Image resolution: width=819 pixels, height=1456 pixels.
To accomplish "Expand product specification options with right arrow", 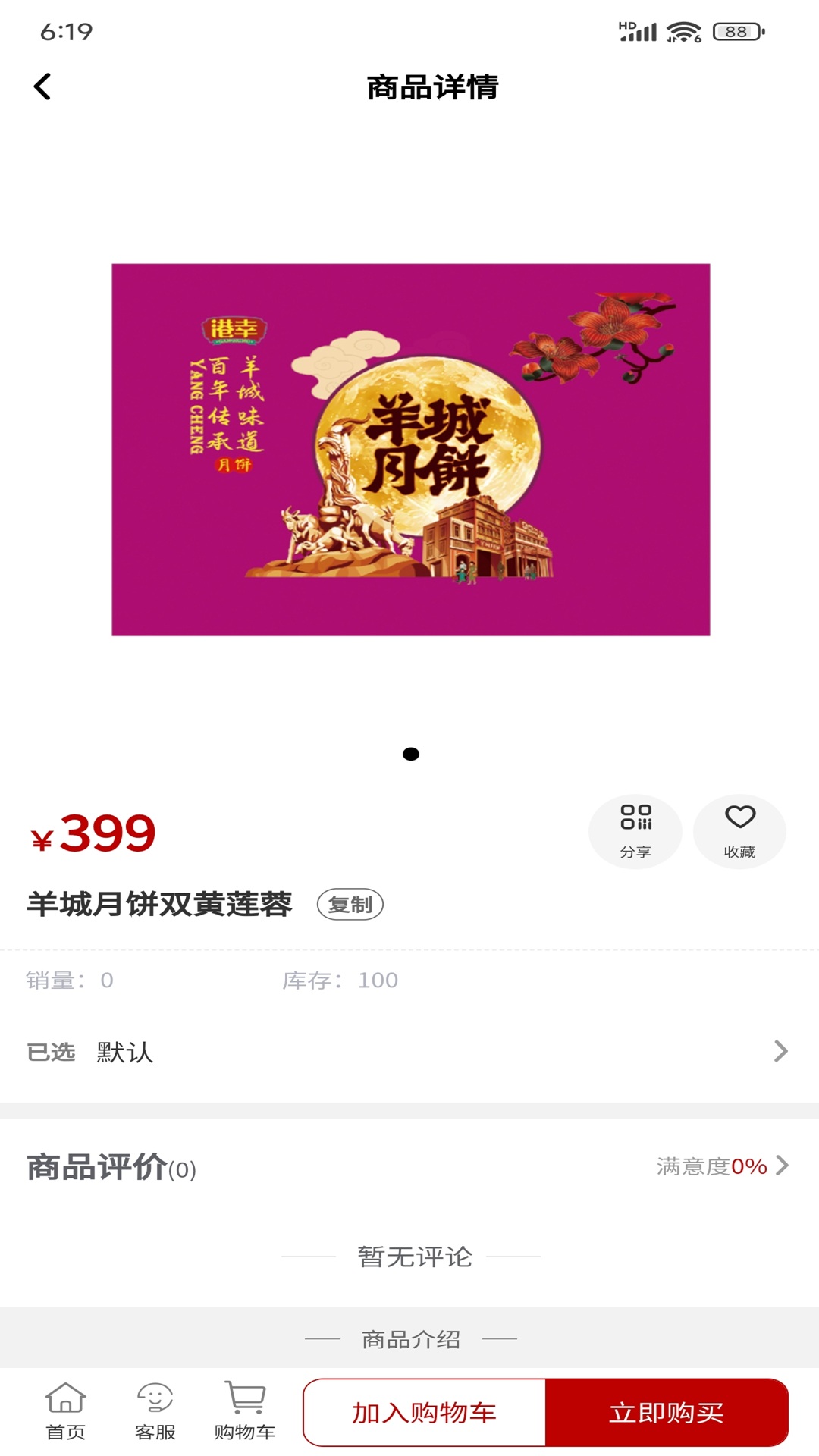I will [780, 1052].
